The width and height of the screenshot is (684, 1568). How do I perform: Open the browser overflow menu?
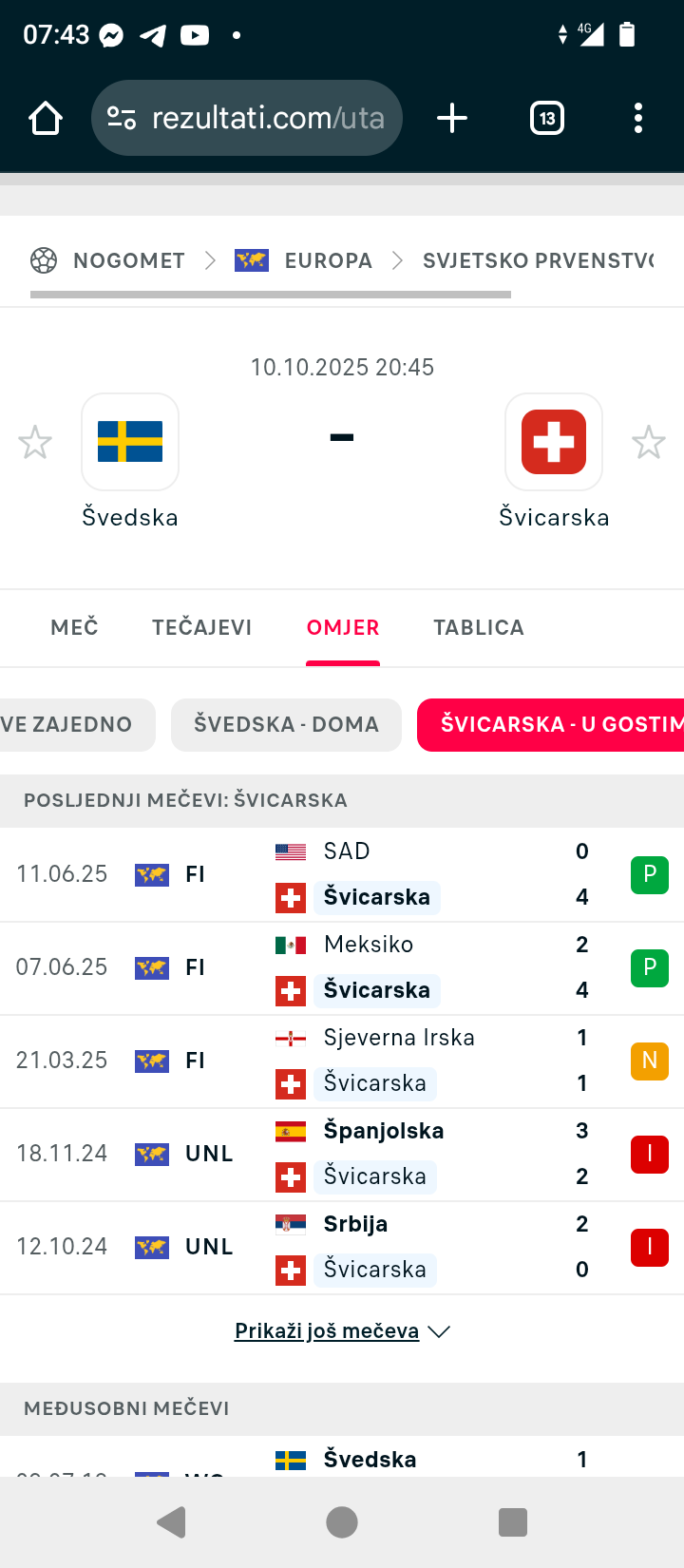coord(637,119)
